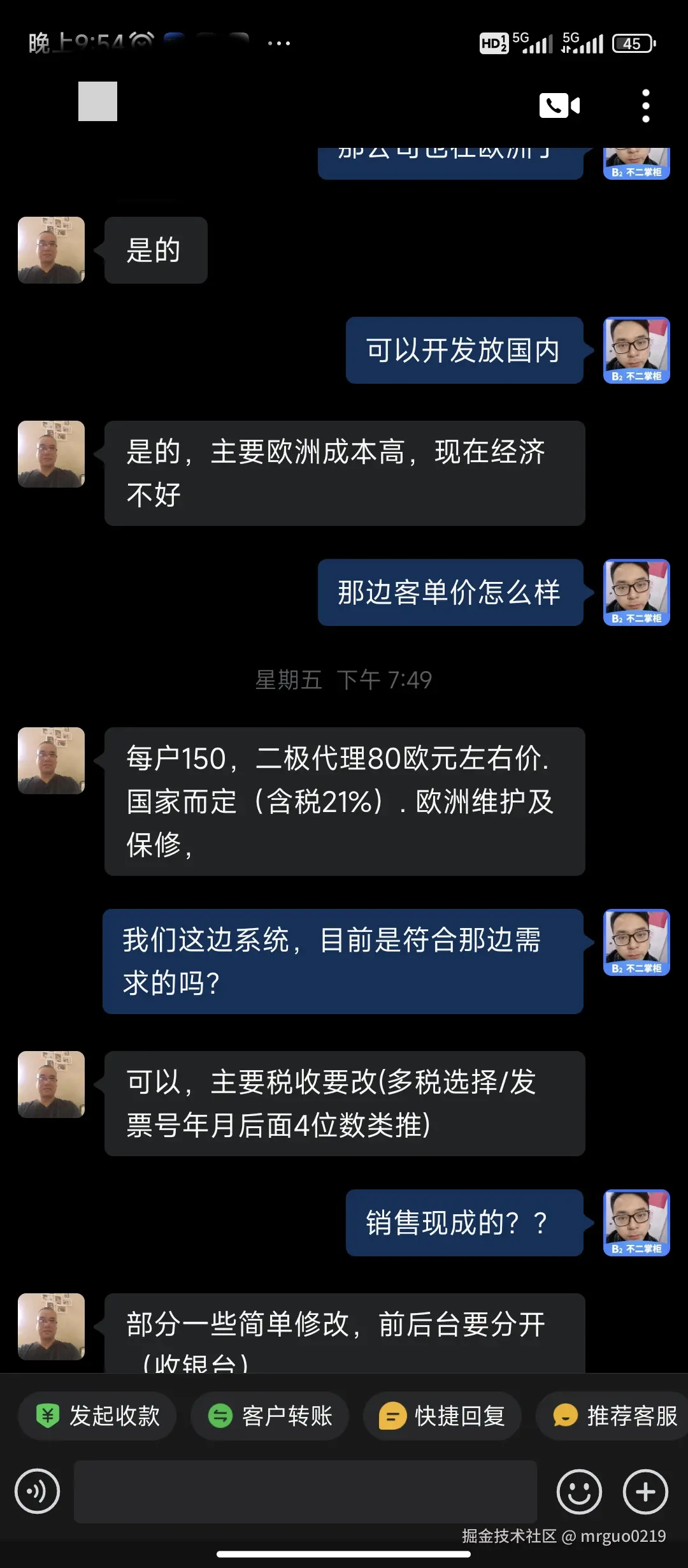Tap the home gesture bar at bottom
The height and width of the screenshot is (1568, 688).
(x=344, y=1553)
